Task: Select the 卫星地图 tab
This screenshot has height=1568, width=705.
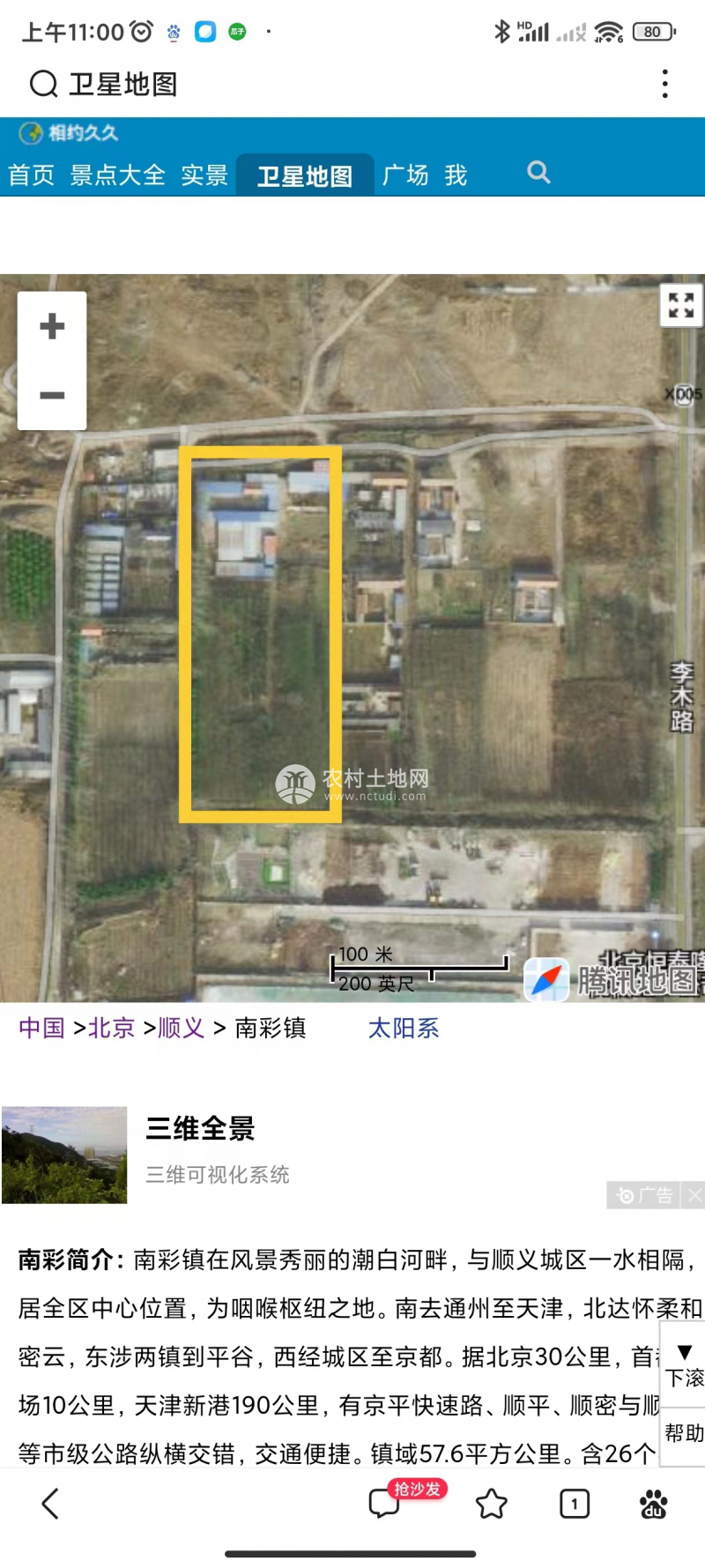Action: point(305,175)
